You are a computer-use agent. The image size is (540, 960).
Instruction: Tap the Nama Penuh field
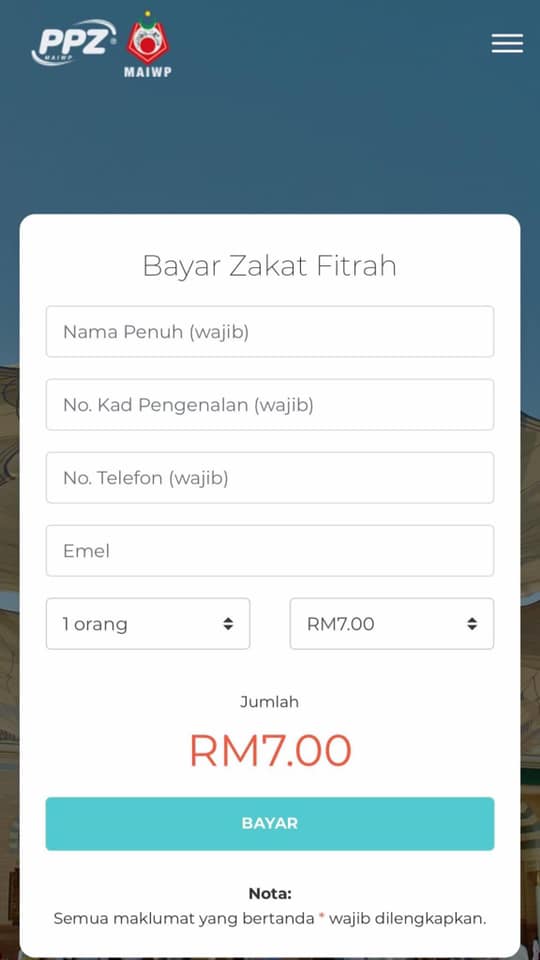point(270,332)
